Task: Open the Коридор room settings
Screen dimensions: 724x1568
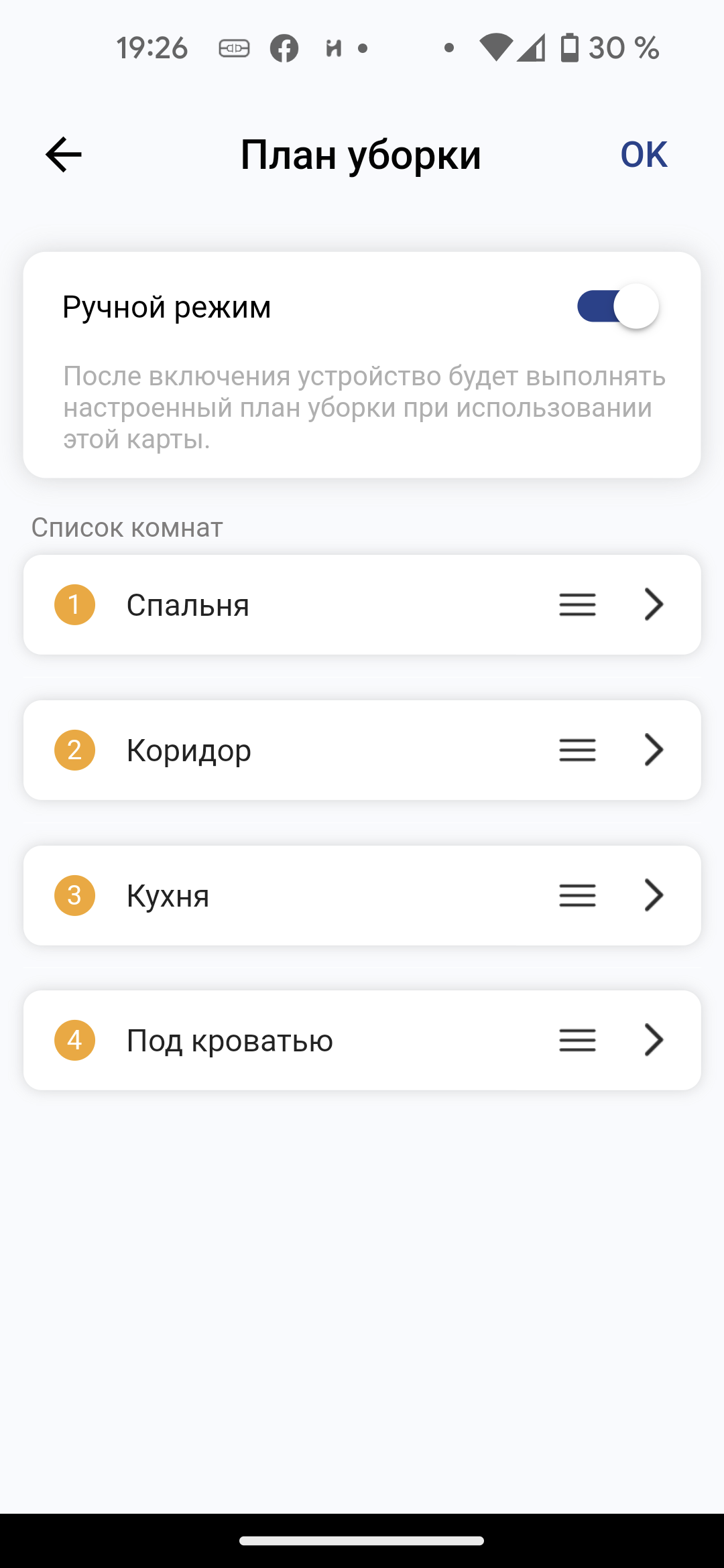Action: [654, 750]
